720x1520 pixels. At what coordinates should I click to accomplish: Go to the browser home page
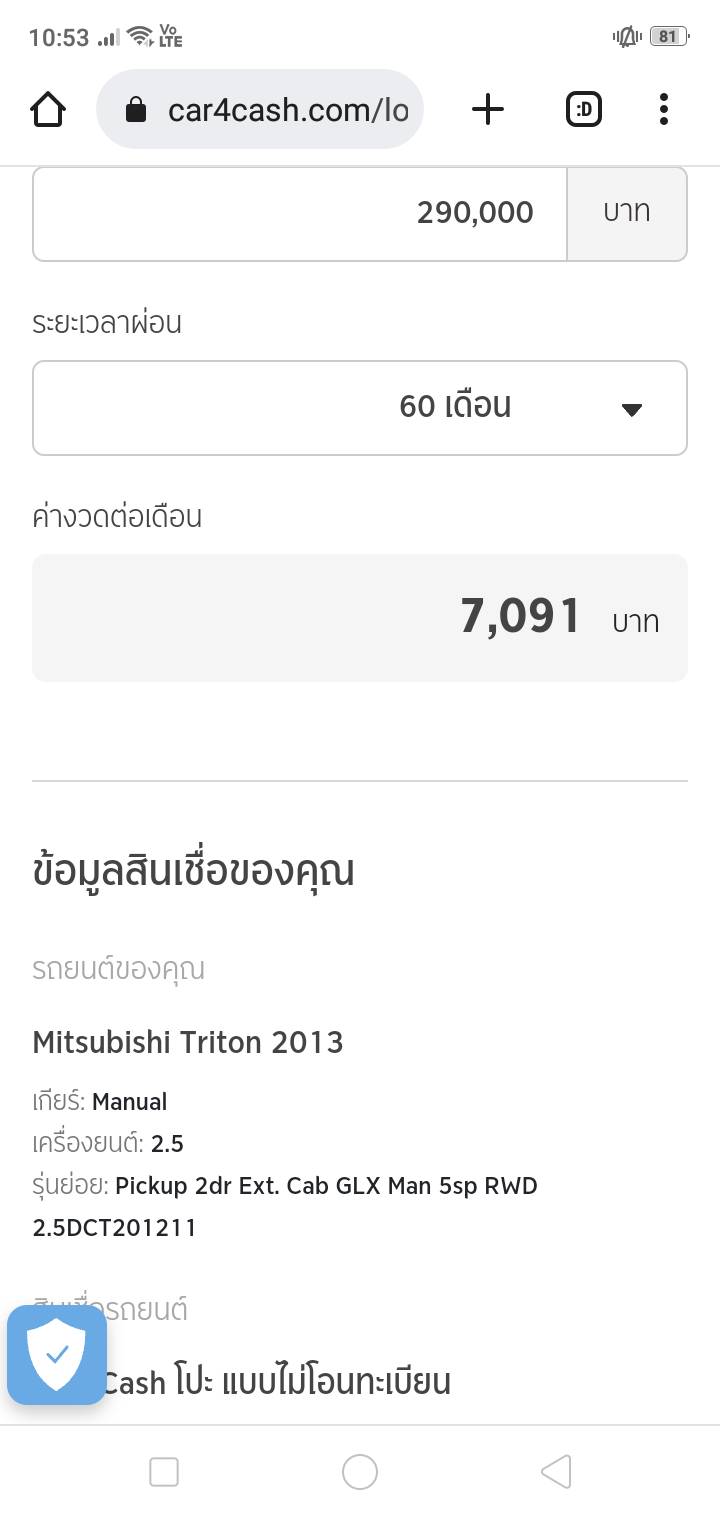(x=48, y=109)
